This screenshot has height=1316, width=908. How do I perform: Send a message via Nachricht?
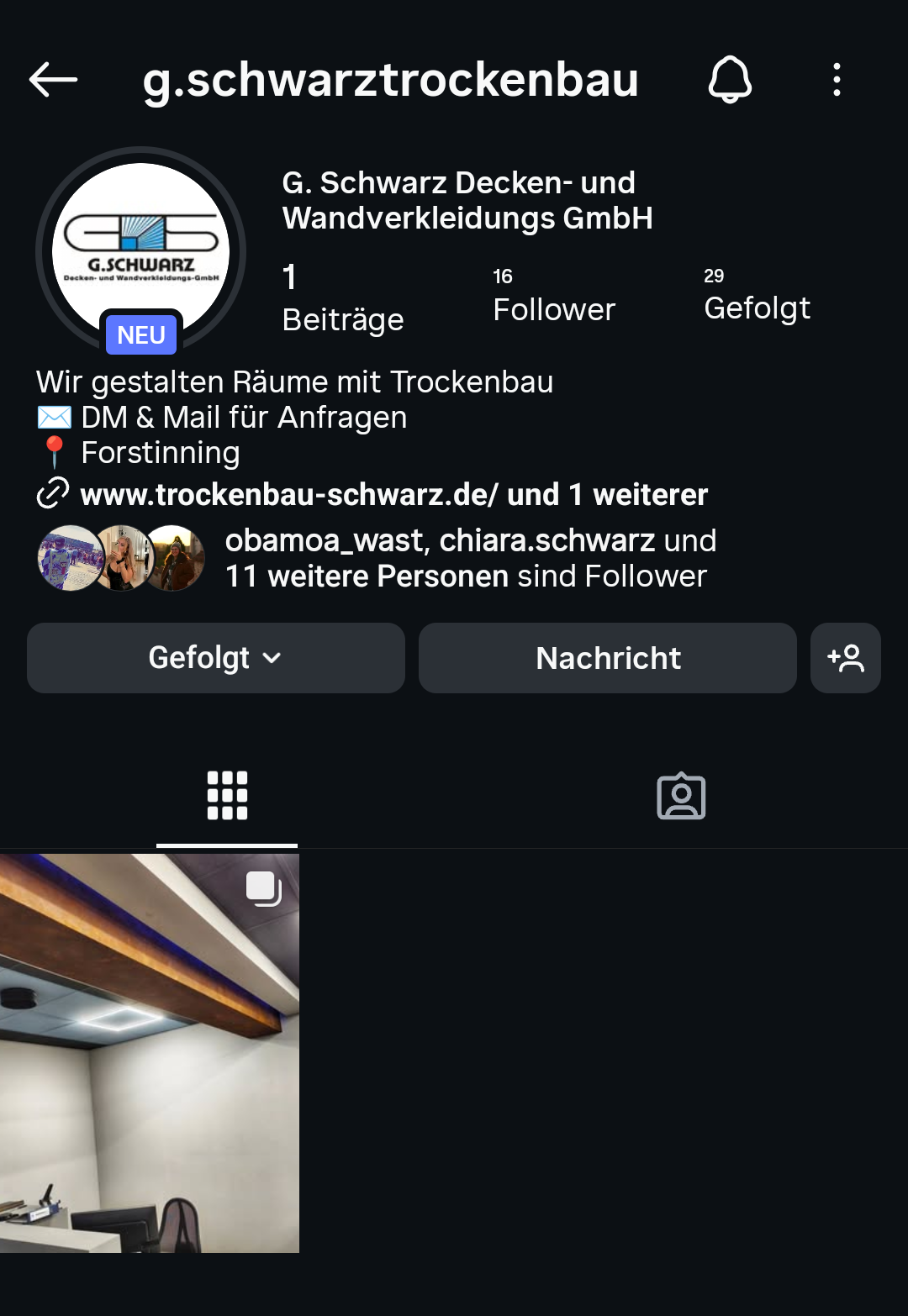pos(607,658)
